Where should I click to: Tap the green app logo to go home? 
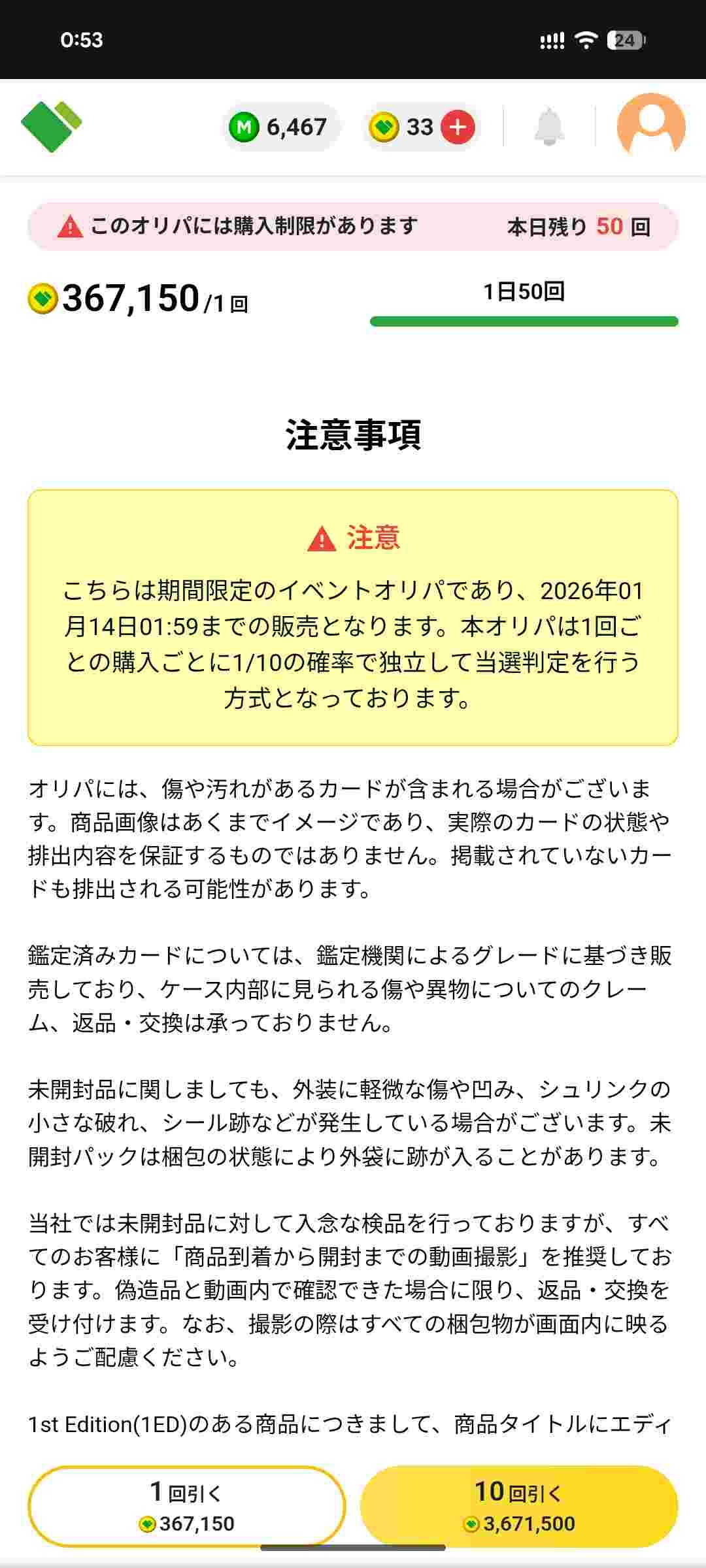52,127
